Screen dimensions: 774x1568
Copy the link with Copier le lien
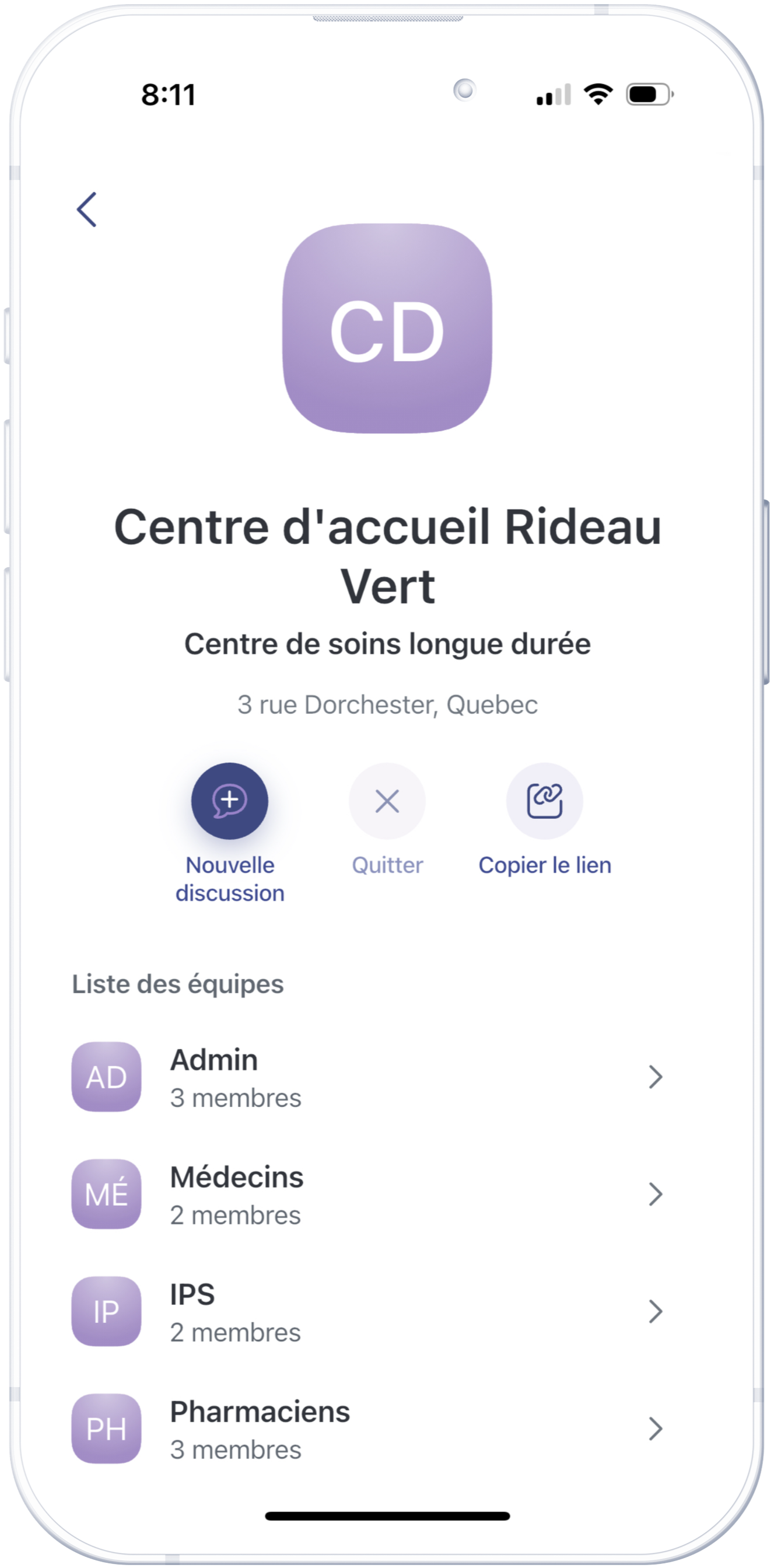click(545, 801)
